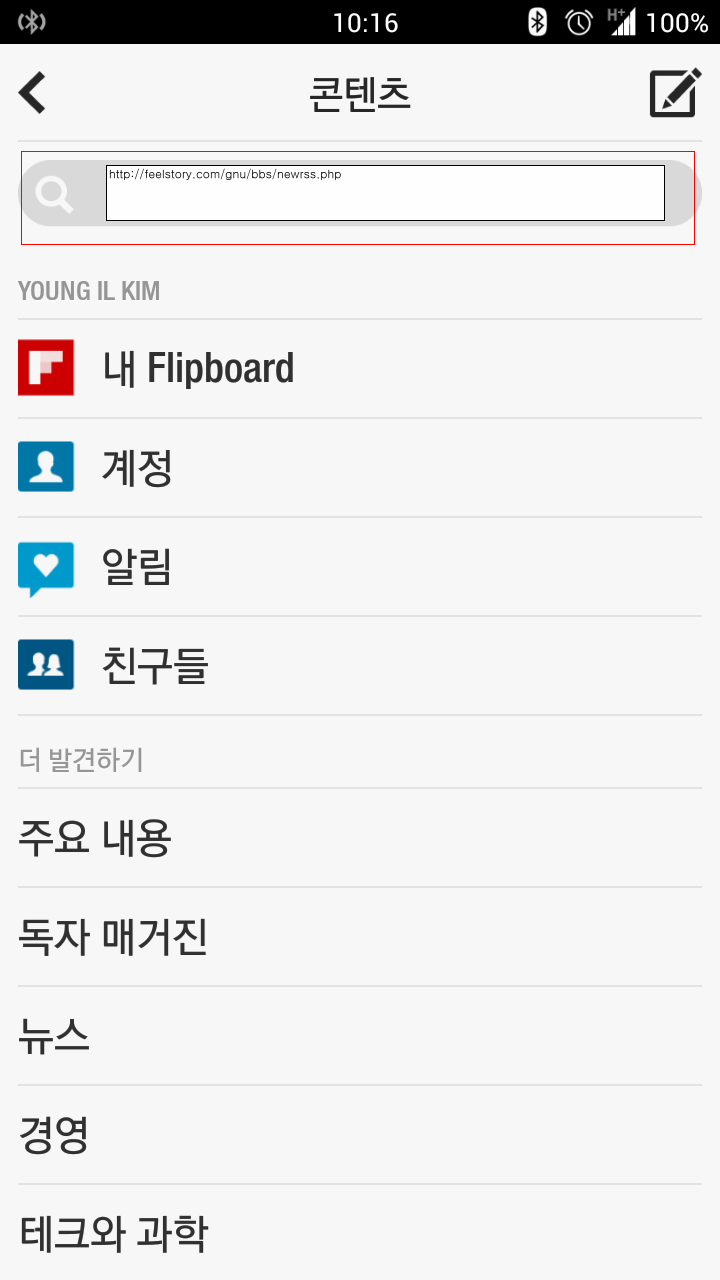Viewport: 720px width, 1280px height.
Task: Focus the search field with the URL
Action: (385, 193)
